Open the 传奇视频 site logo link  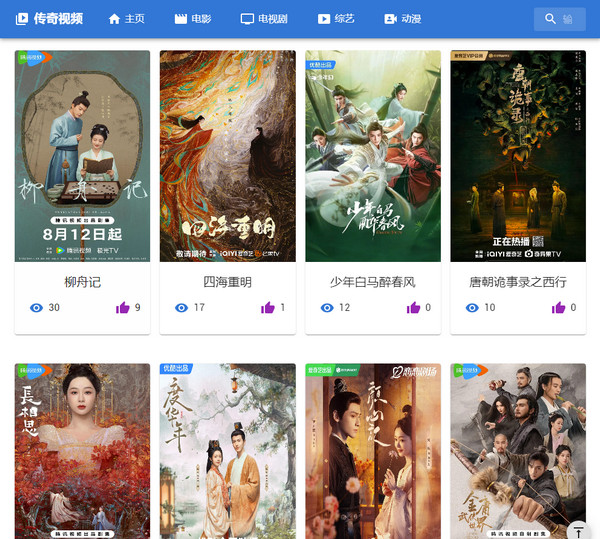click(49, 19)
